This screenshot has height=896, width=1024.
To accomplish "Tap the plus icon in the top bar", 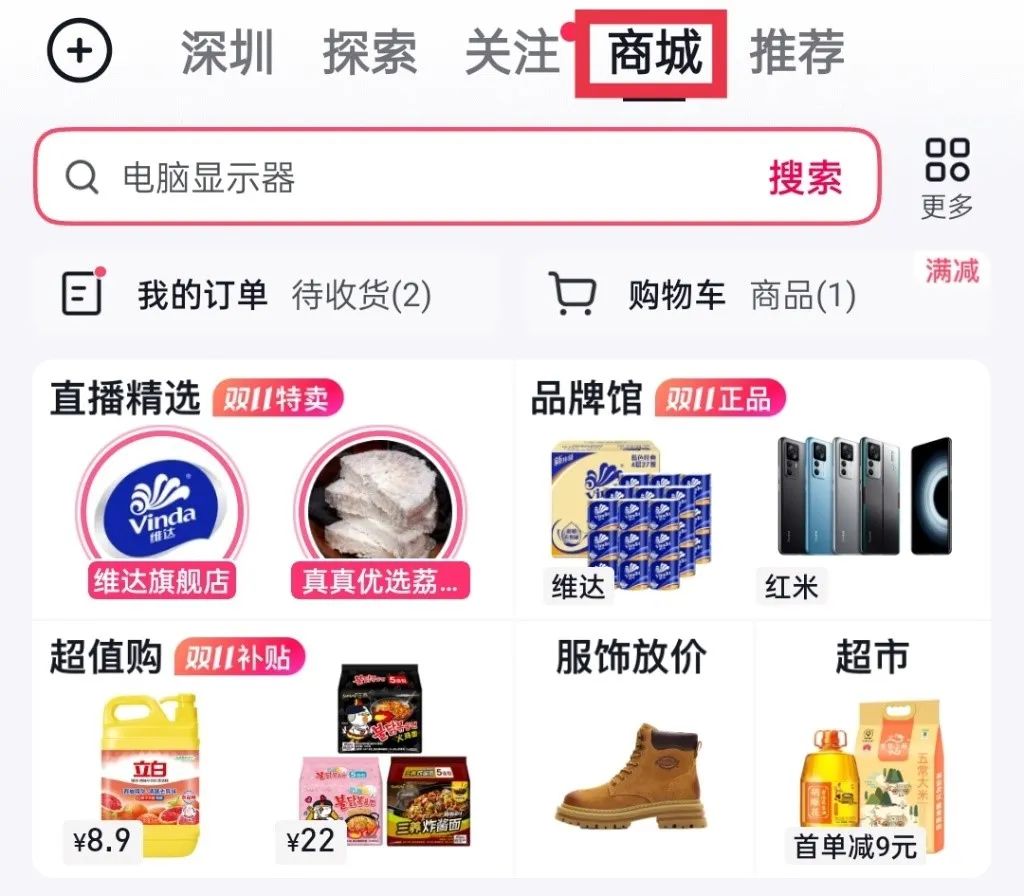I will [x=80, y=51].
